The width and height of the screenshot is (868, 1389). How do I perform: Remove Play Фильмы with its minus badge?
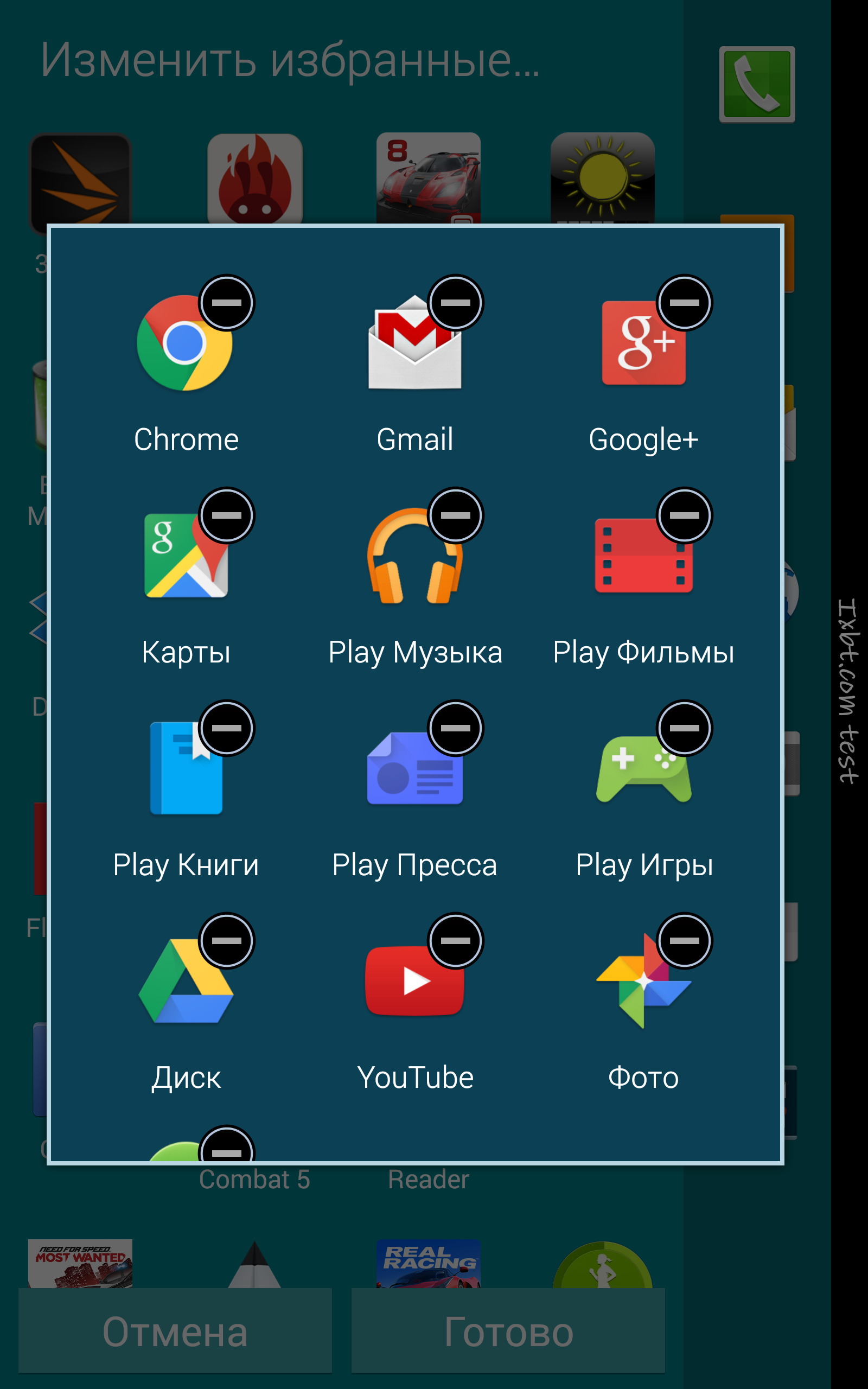tap(684, 515)
